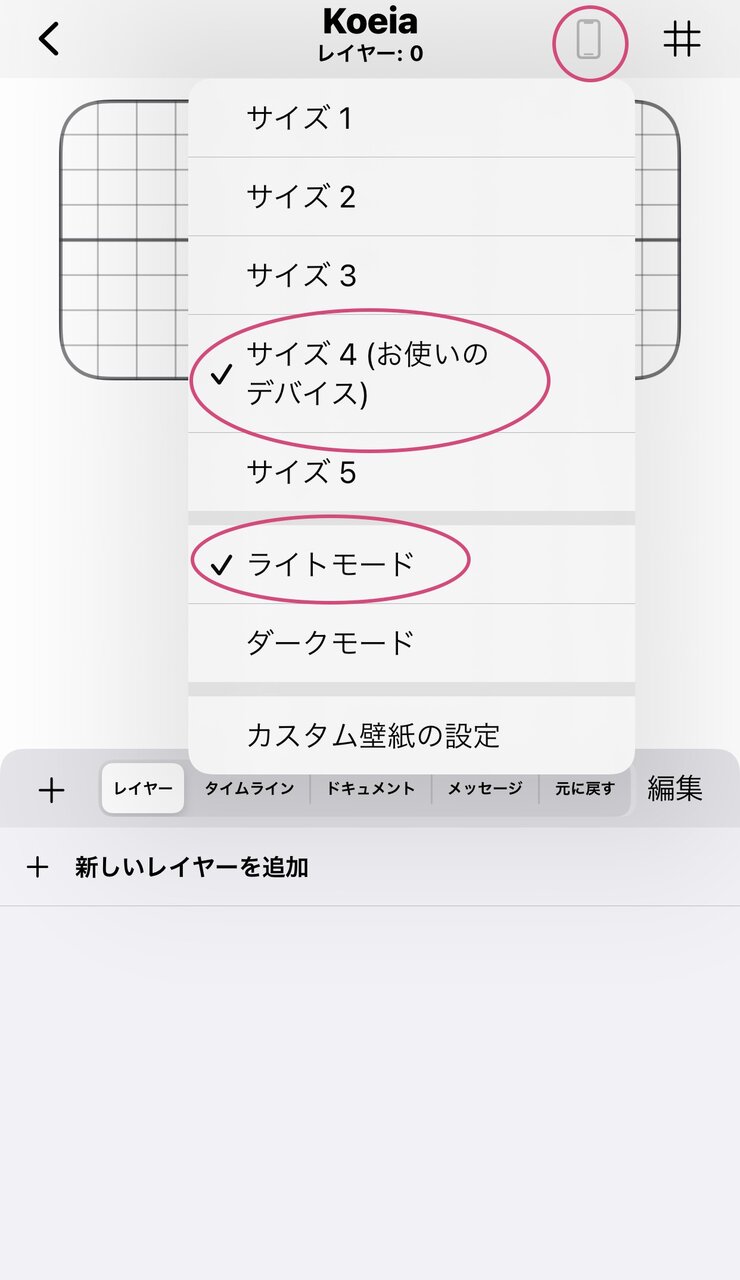This screenshot has height=1280, width=740.
Task: Select サイズ 4 (お使いのデバイス)
Action: [x=411, y=374]
